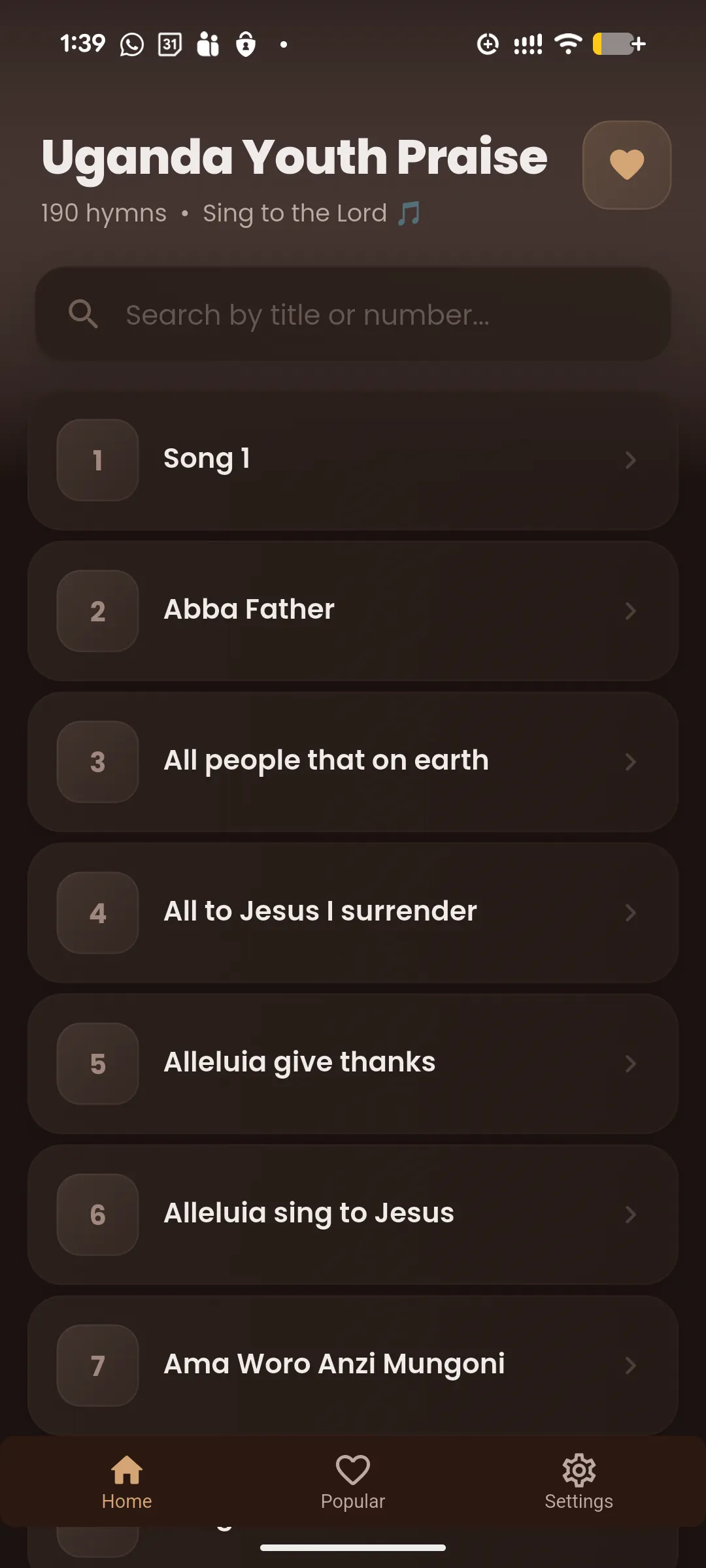
Task: Open 'All to Jesus I surrender' via its arrow
Action: [630, 913]
